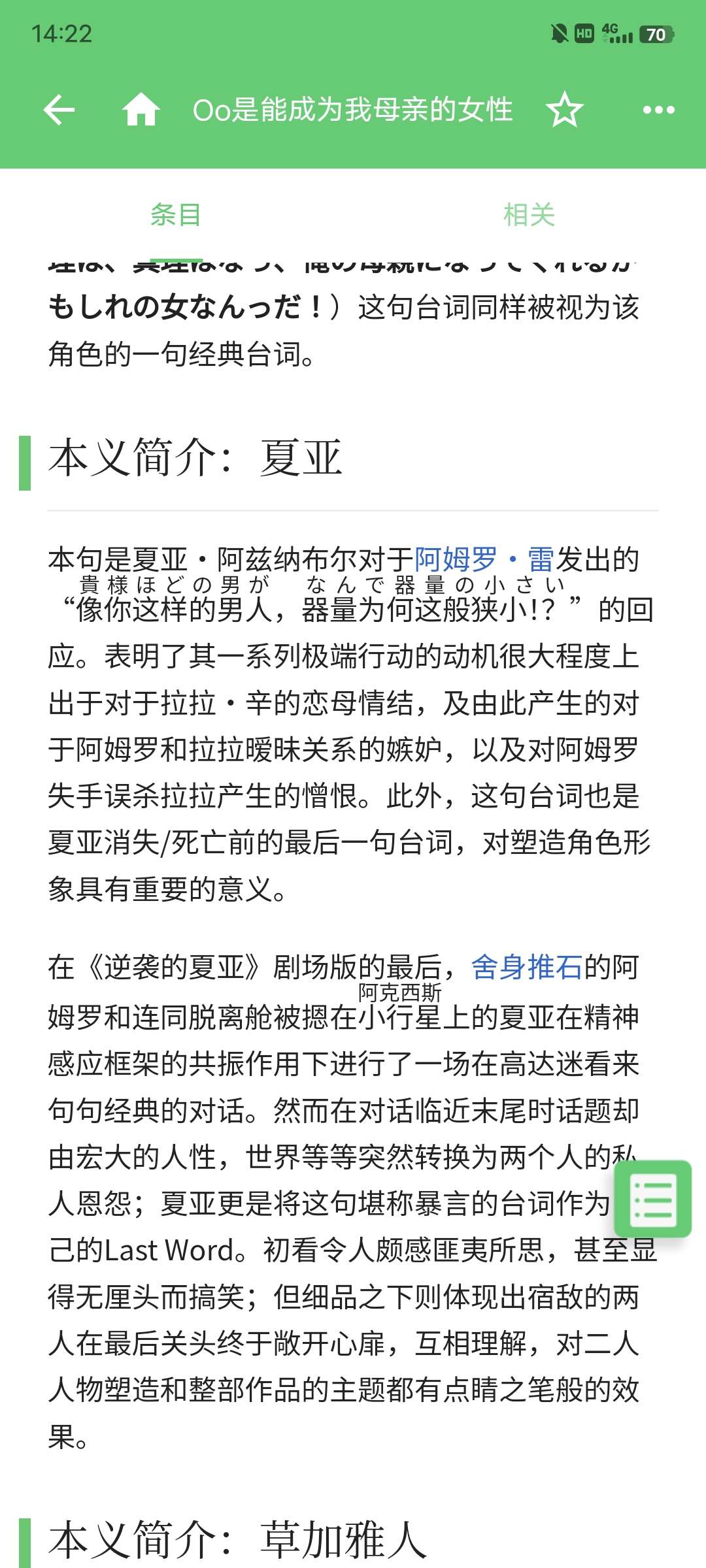Open the three-dot overflow menu

coord(658,110)
